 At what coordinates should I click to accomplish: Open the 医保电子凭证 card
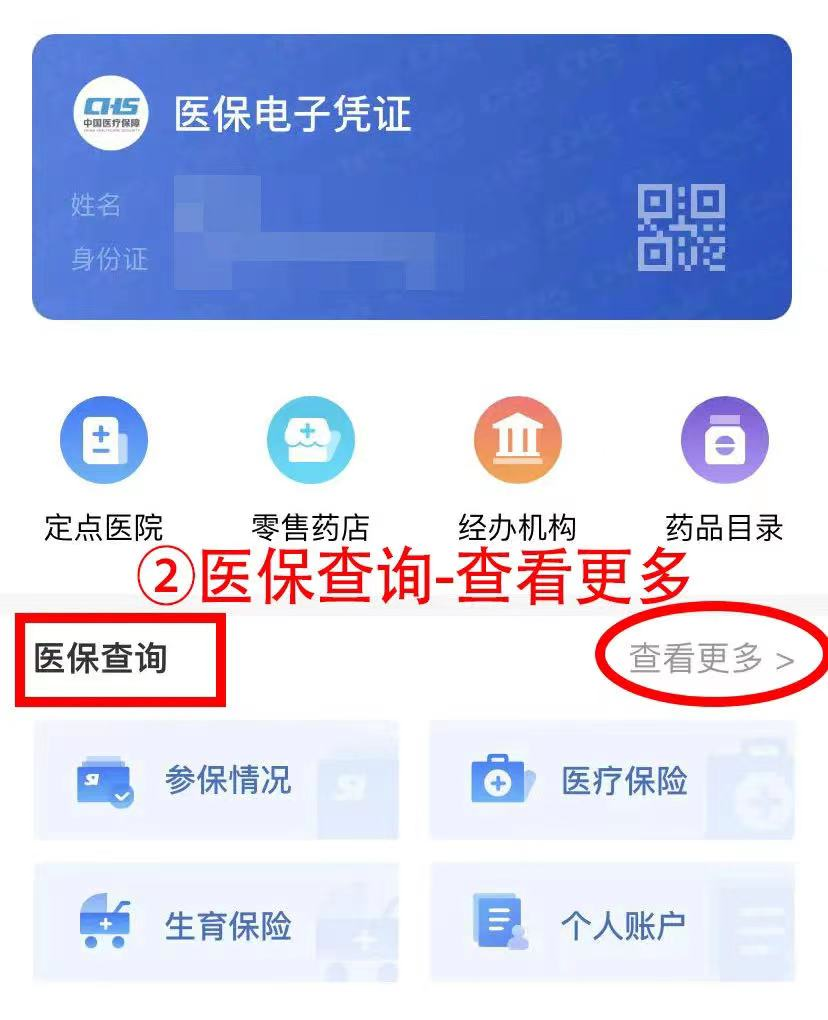[x=411, y=177]
